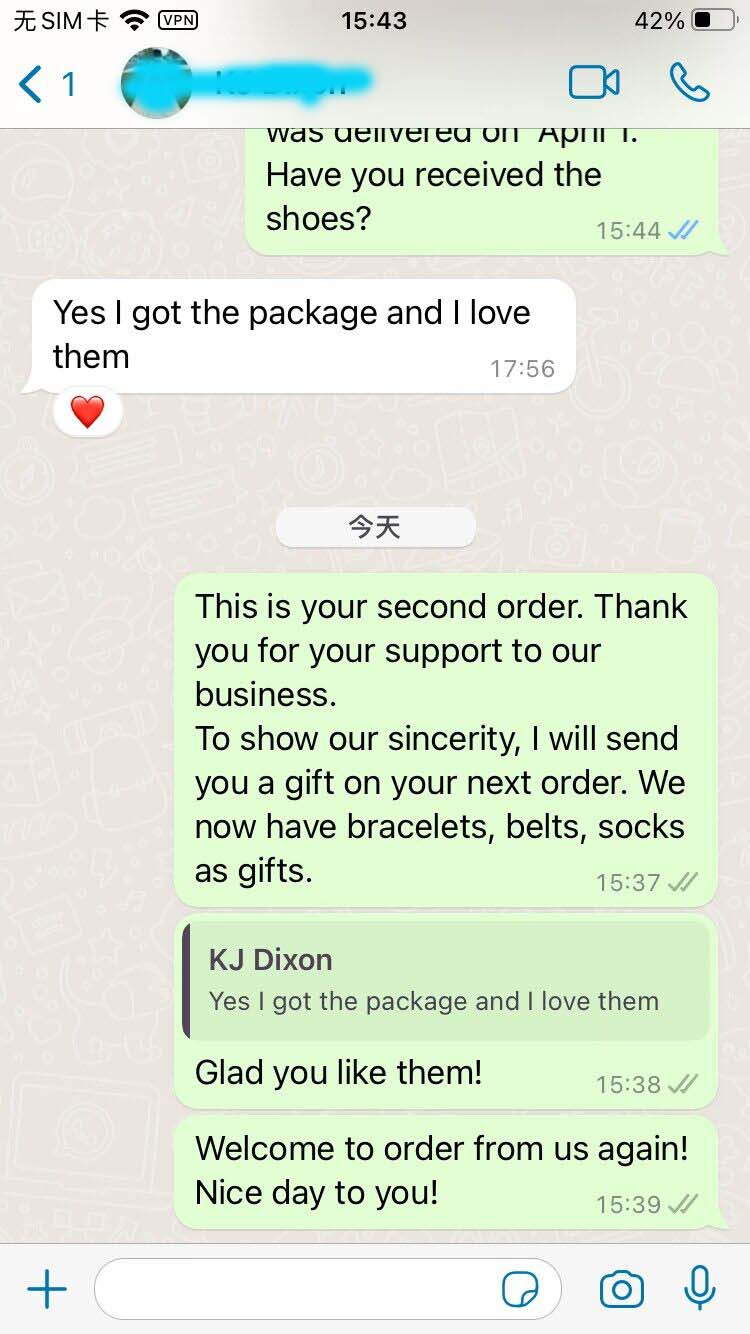750x1334 pixels.
Task: Tap the quoted KJ Dixon reply
Action: click(446, 981)
